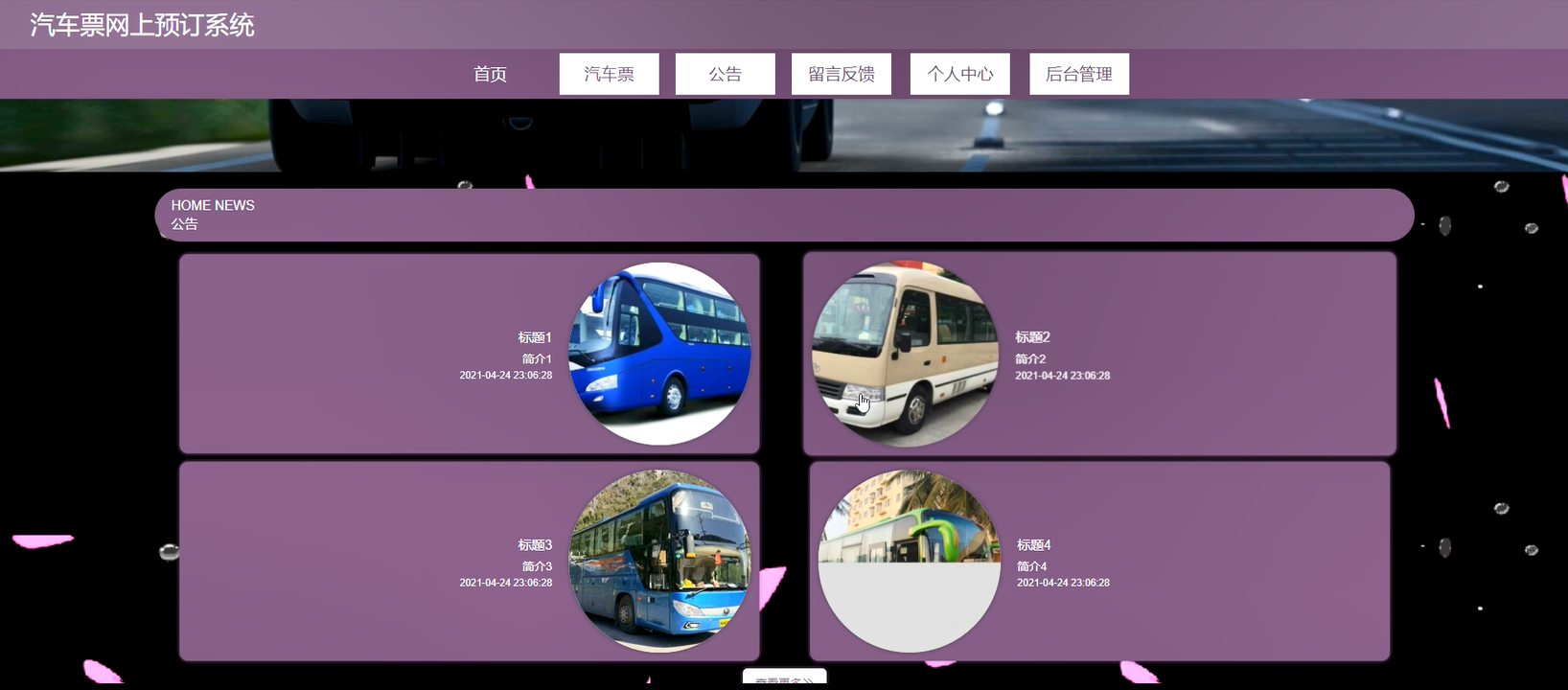Open the 标题2 announcement card
This screenshot has height=690, width=1568.
tap(1098, 354)
